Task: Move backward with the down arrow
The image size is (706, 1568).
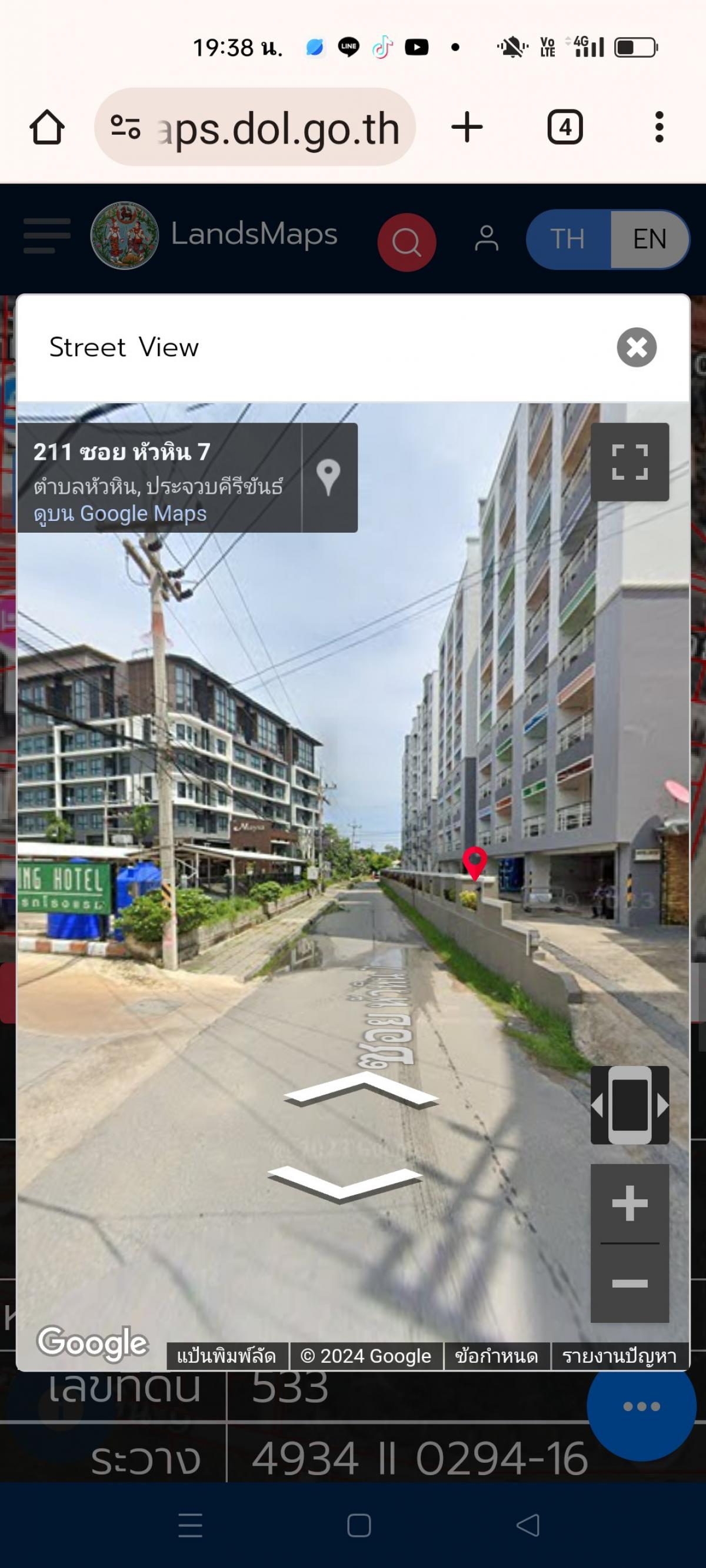Action: [x=345, y=1182]
